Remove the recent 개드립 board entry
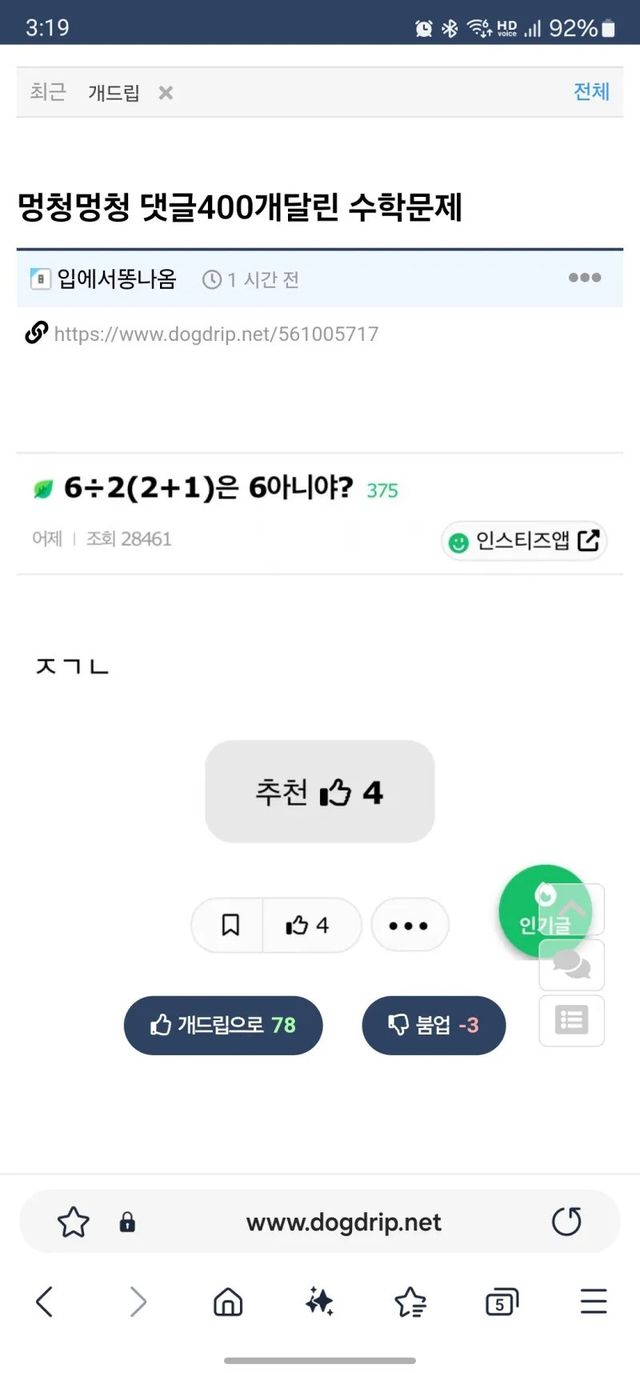The image size is (640, 1373). tap(166, 93)
